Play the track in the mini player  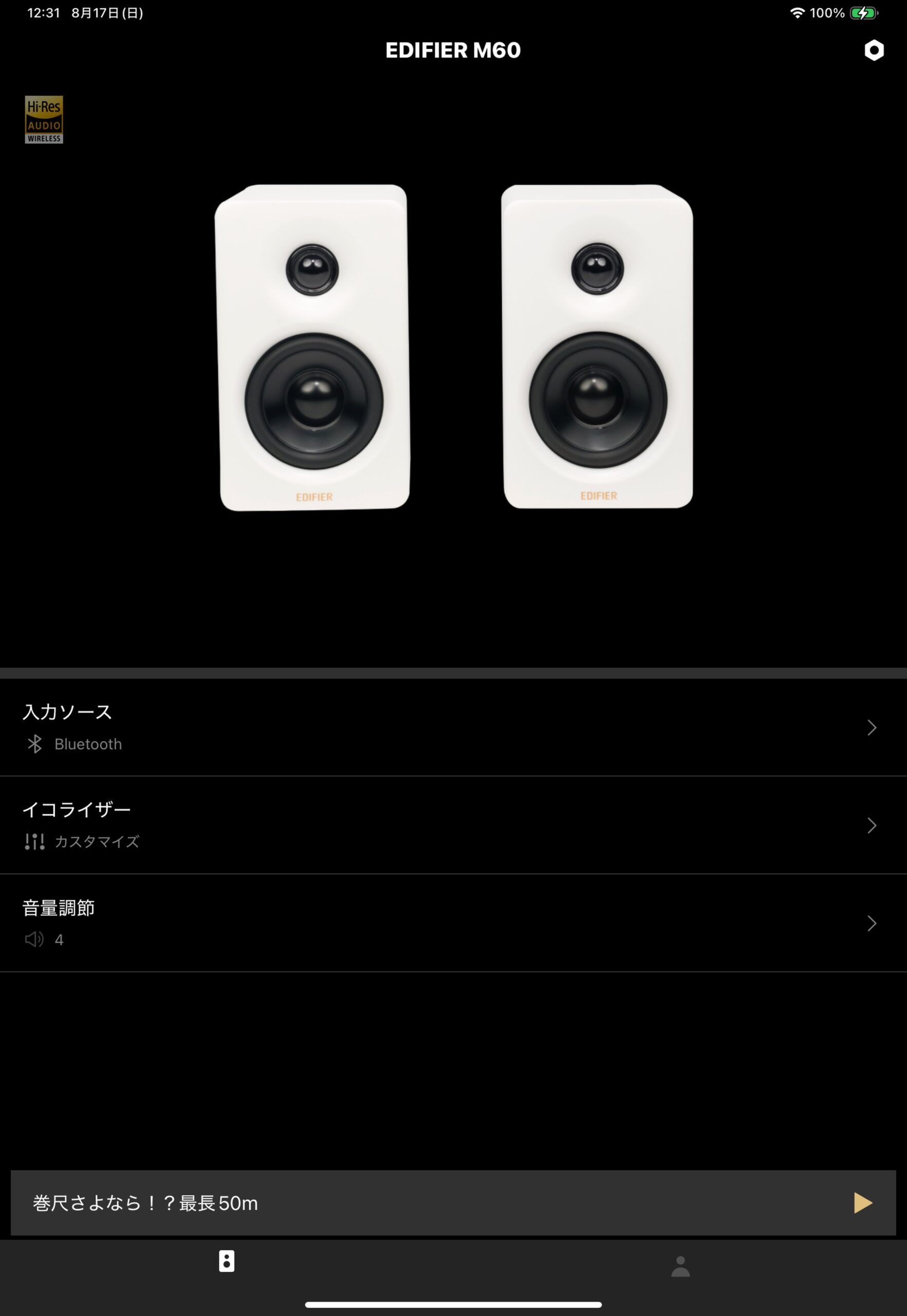point(862,1202)
